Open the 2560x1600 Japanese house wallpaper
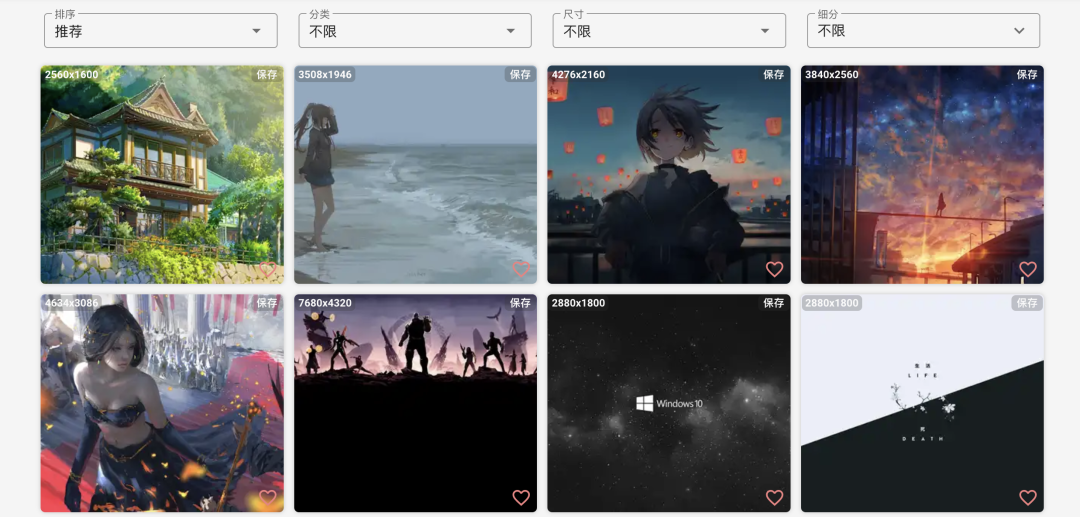The image size is (1080, 517). (x=161, y=175)
